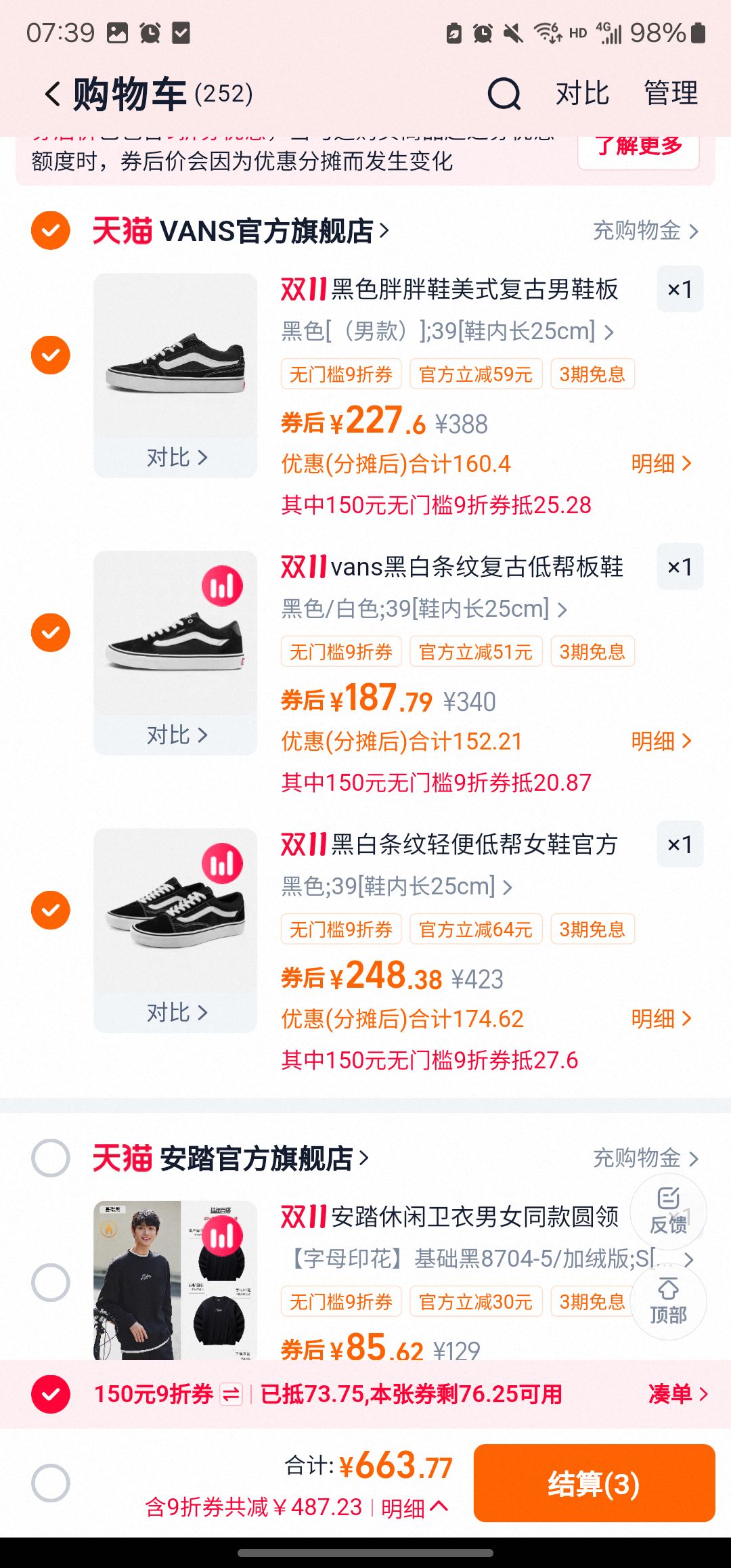This screenshot has width=731, height=1568.
Task: Compare the vans黑白条纹复古低帮板鞋 product
Action: 176,735
